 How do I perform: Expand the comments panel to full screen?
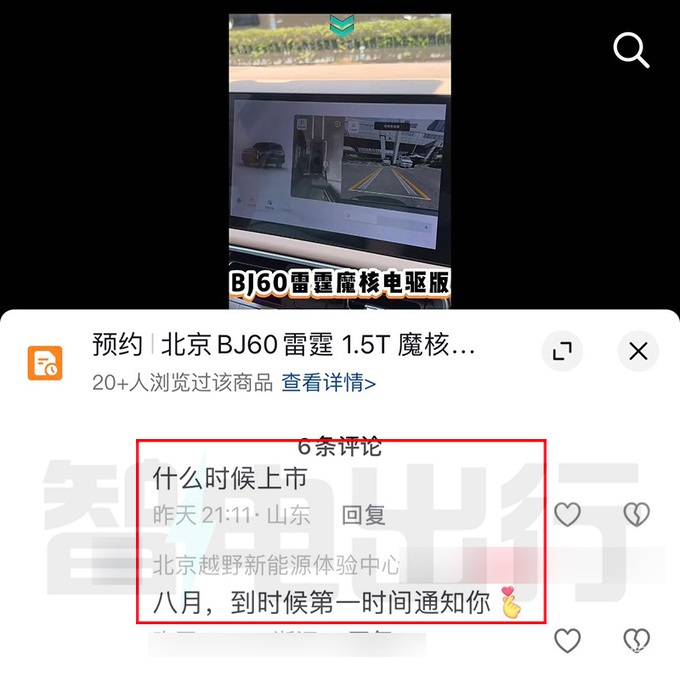click(562, 351)
